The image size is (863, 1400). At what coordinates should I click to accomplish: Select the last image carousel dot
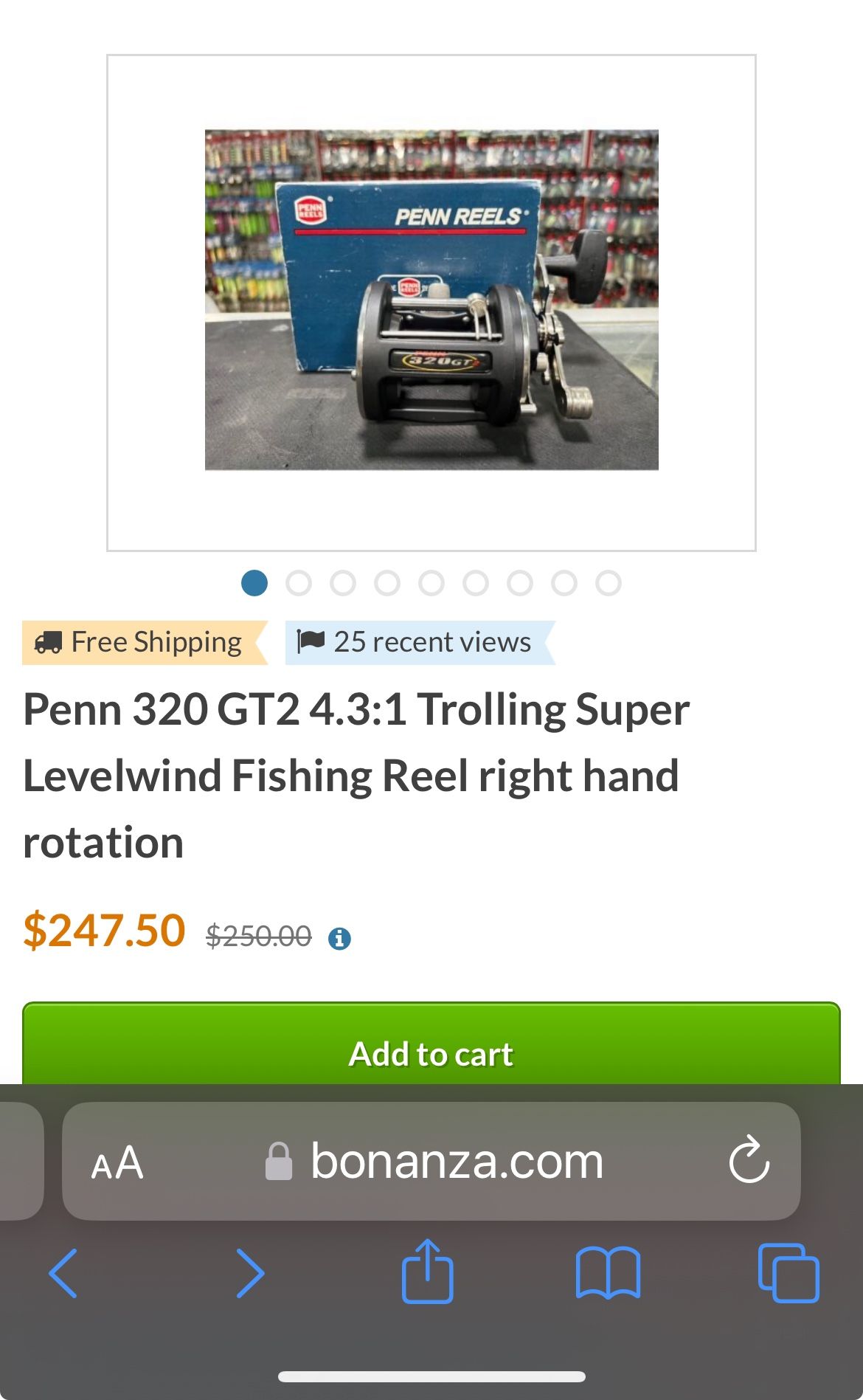tap(608, 582)
